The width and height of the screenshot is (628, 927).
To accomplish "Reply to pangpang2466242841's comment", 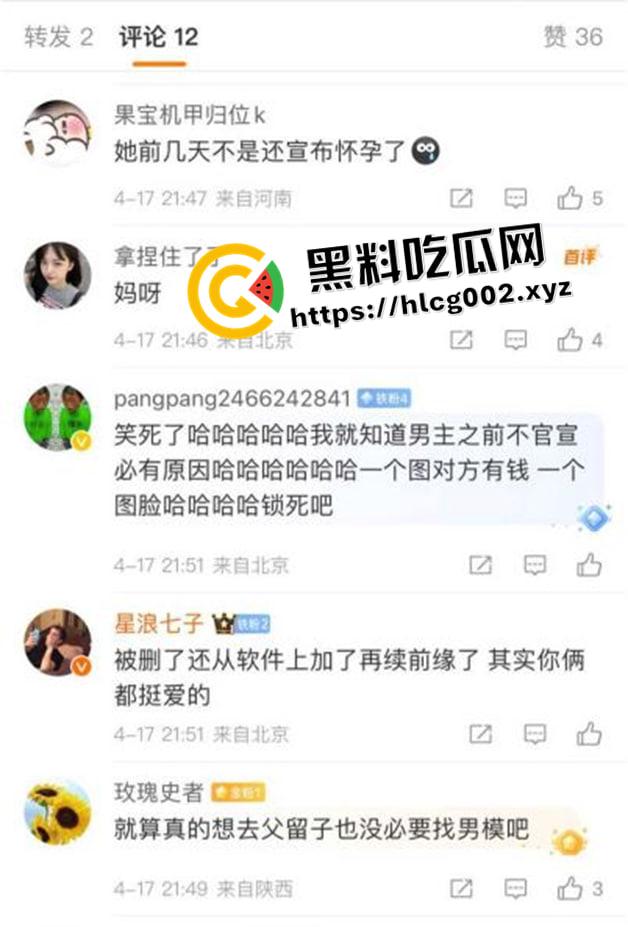I will tap(535, 565).
